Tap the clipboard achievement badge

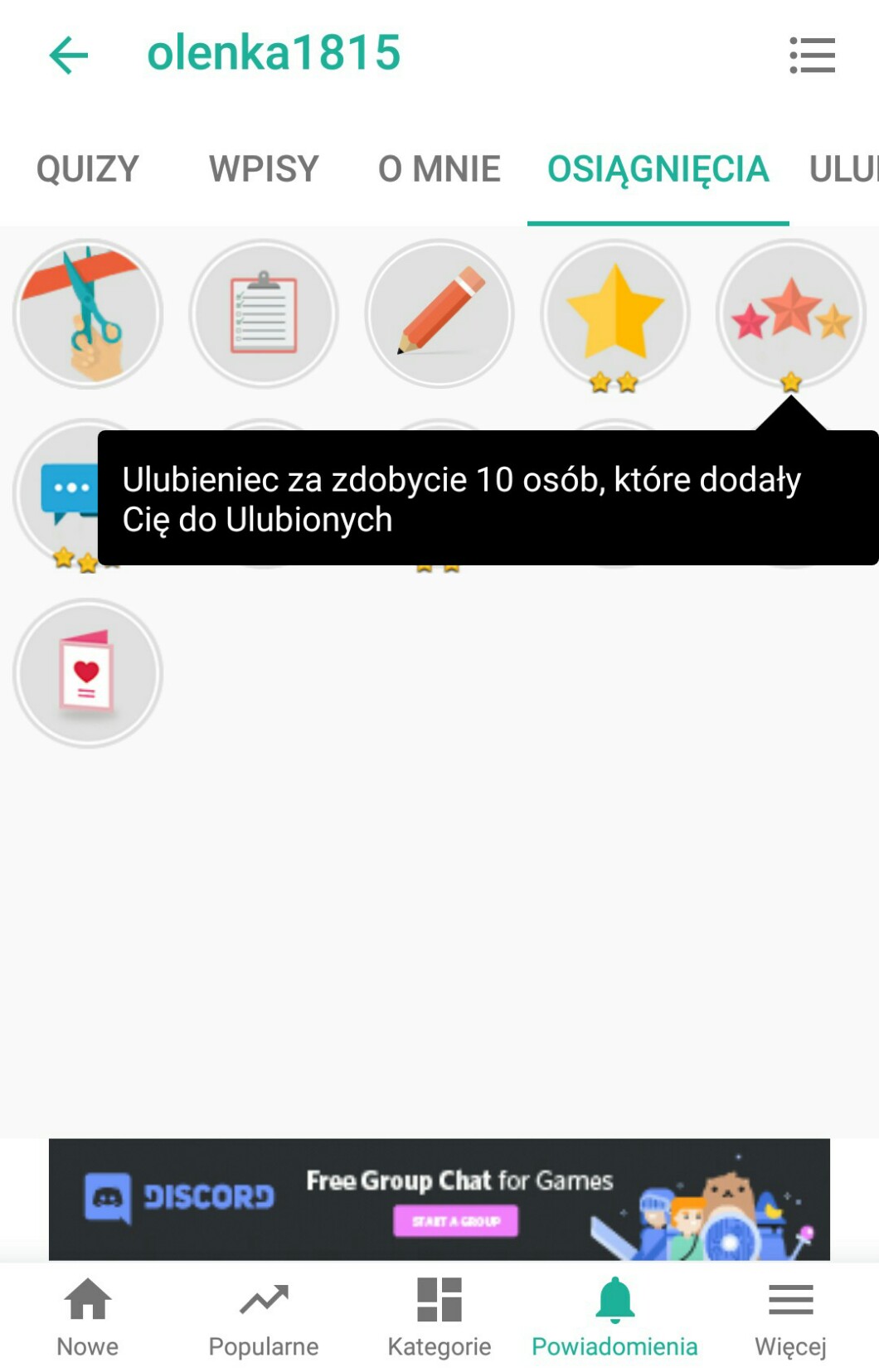pos(264,314)
